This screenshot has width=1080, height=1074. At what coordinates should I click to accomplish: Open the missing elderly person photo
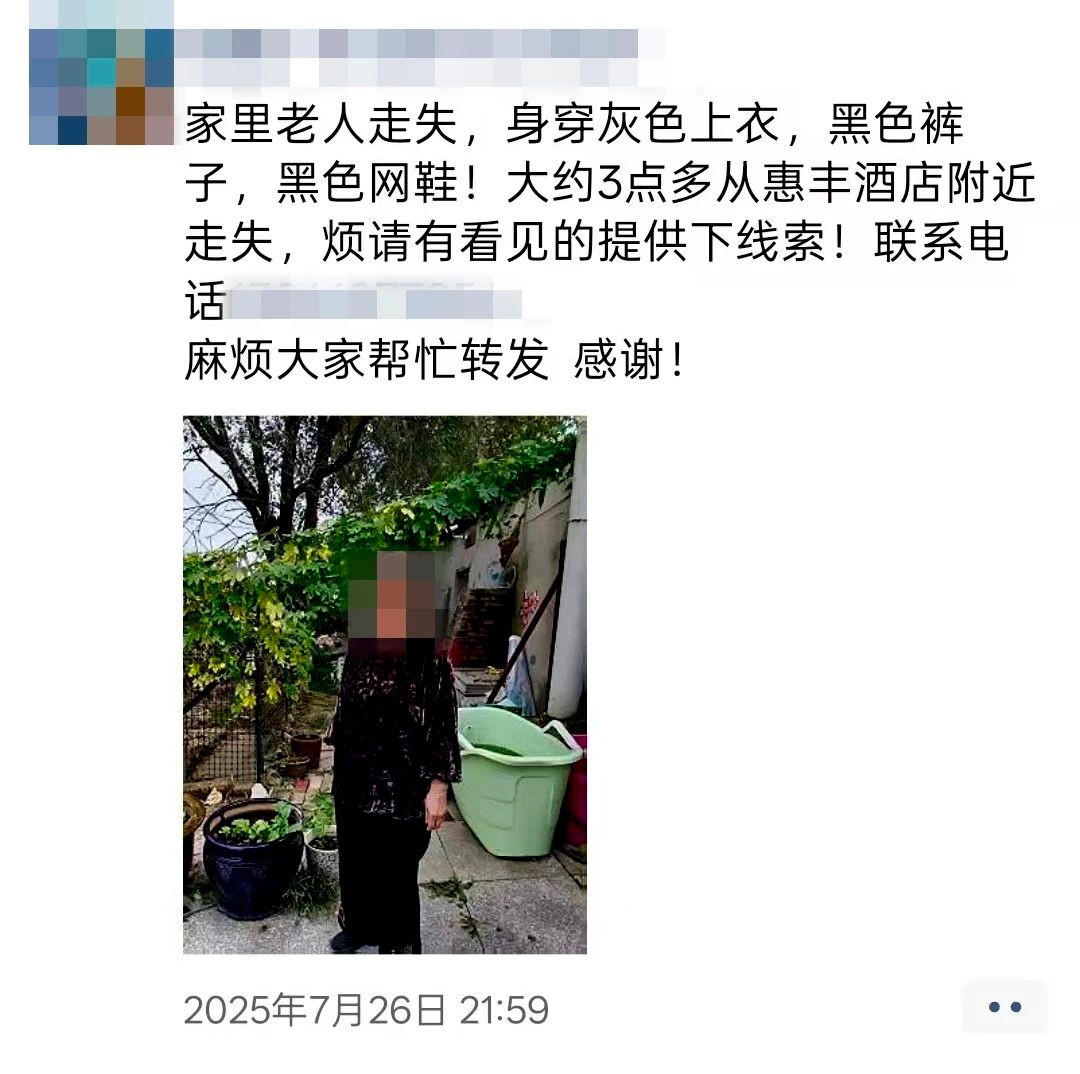point(385,684)
